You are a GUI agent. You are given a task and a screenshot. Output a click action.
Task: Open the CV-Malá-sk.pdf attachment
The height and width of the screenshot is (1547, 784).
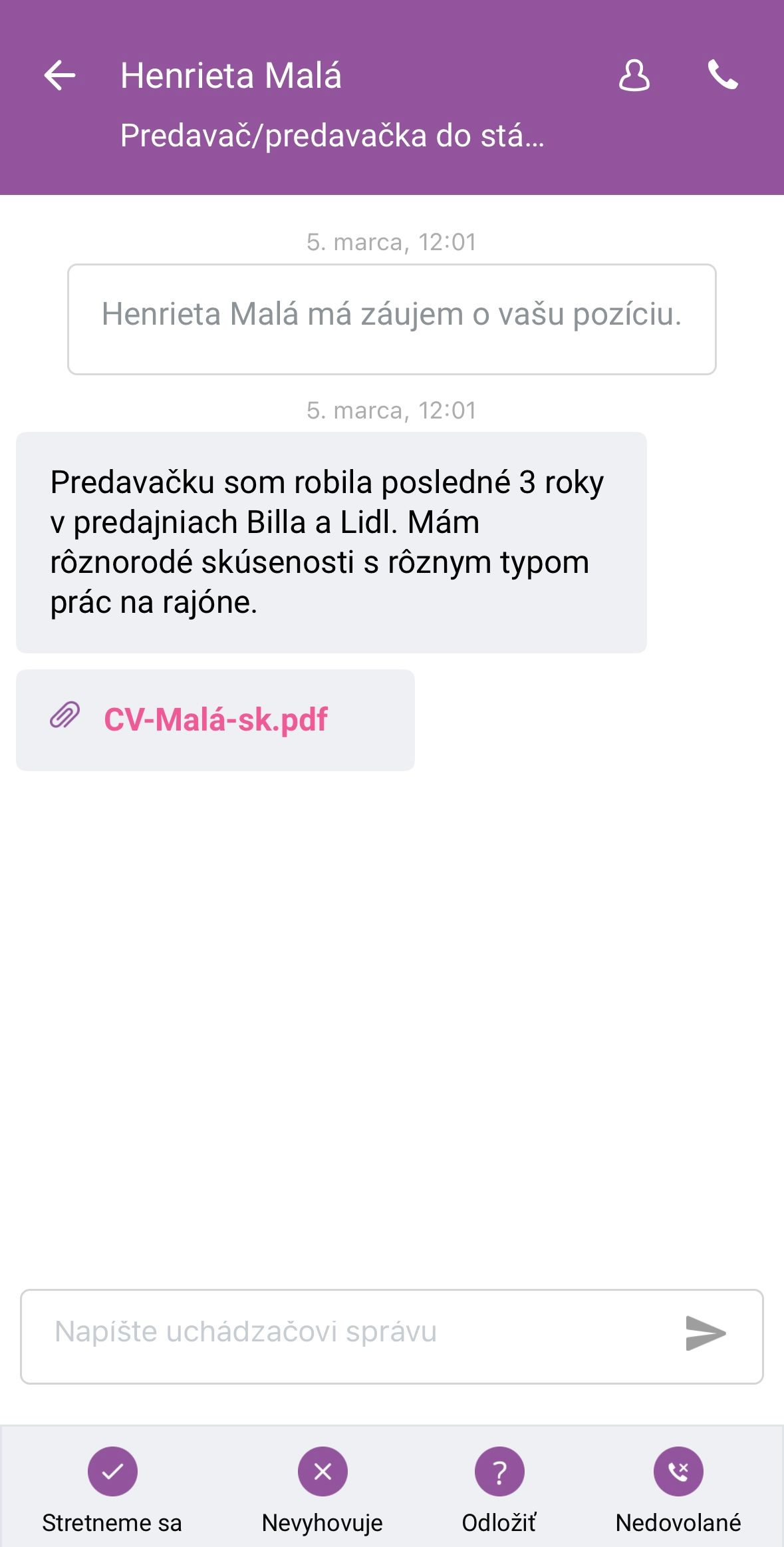[215, 720]
